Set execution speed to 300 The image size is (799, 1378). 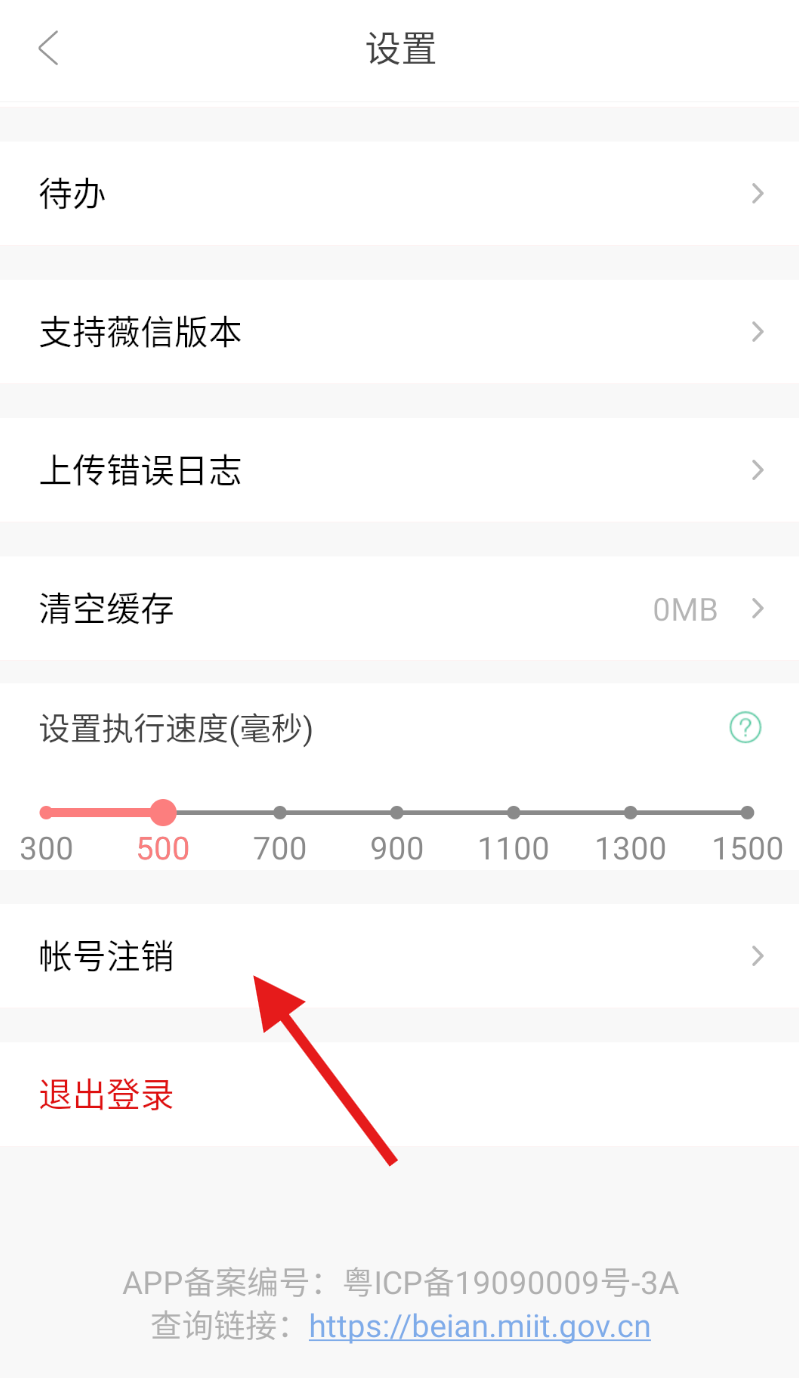(46, 813)
